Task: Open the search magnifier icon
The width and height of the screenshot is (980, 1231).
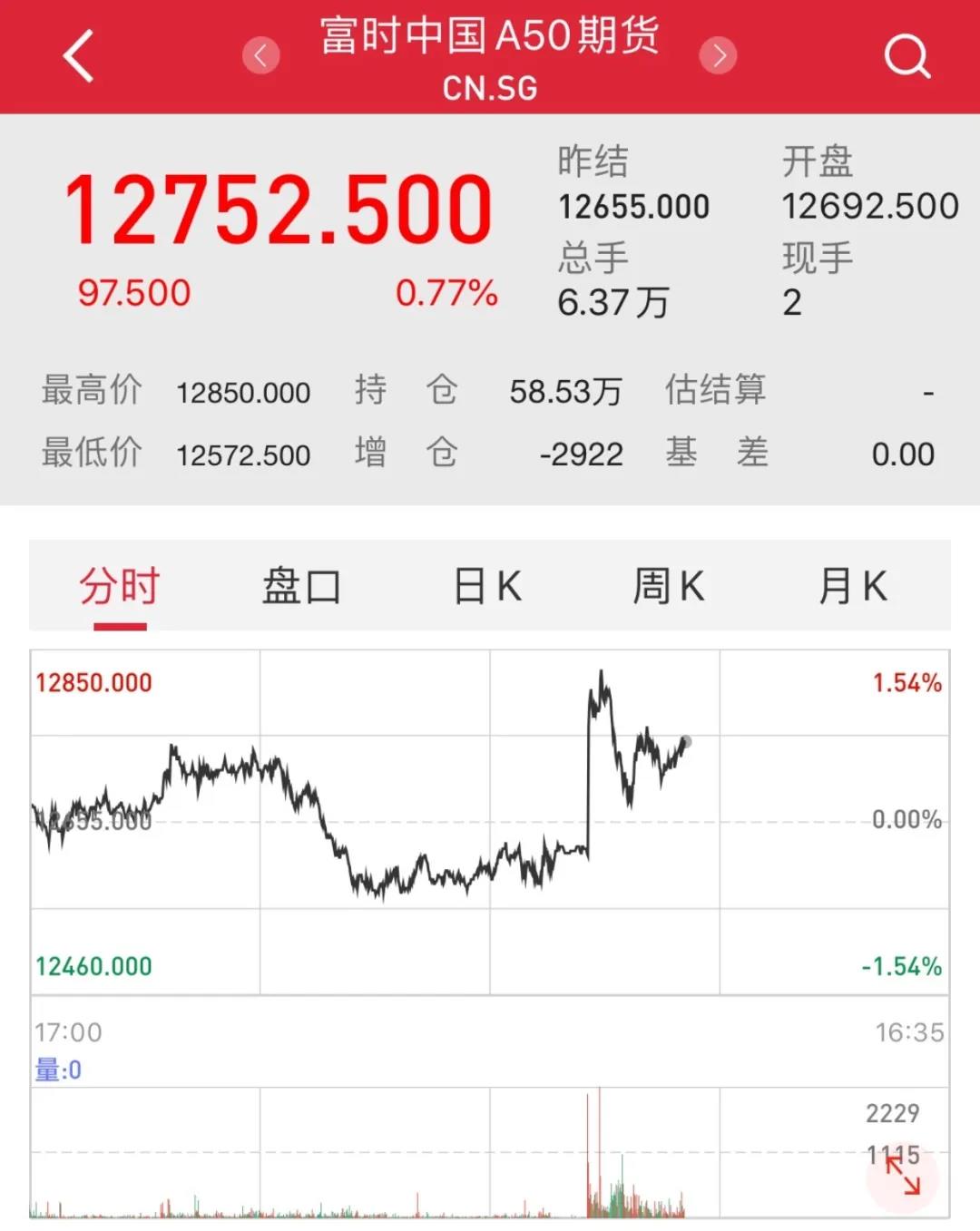Action: (906, 57)
